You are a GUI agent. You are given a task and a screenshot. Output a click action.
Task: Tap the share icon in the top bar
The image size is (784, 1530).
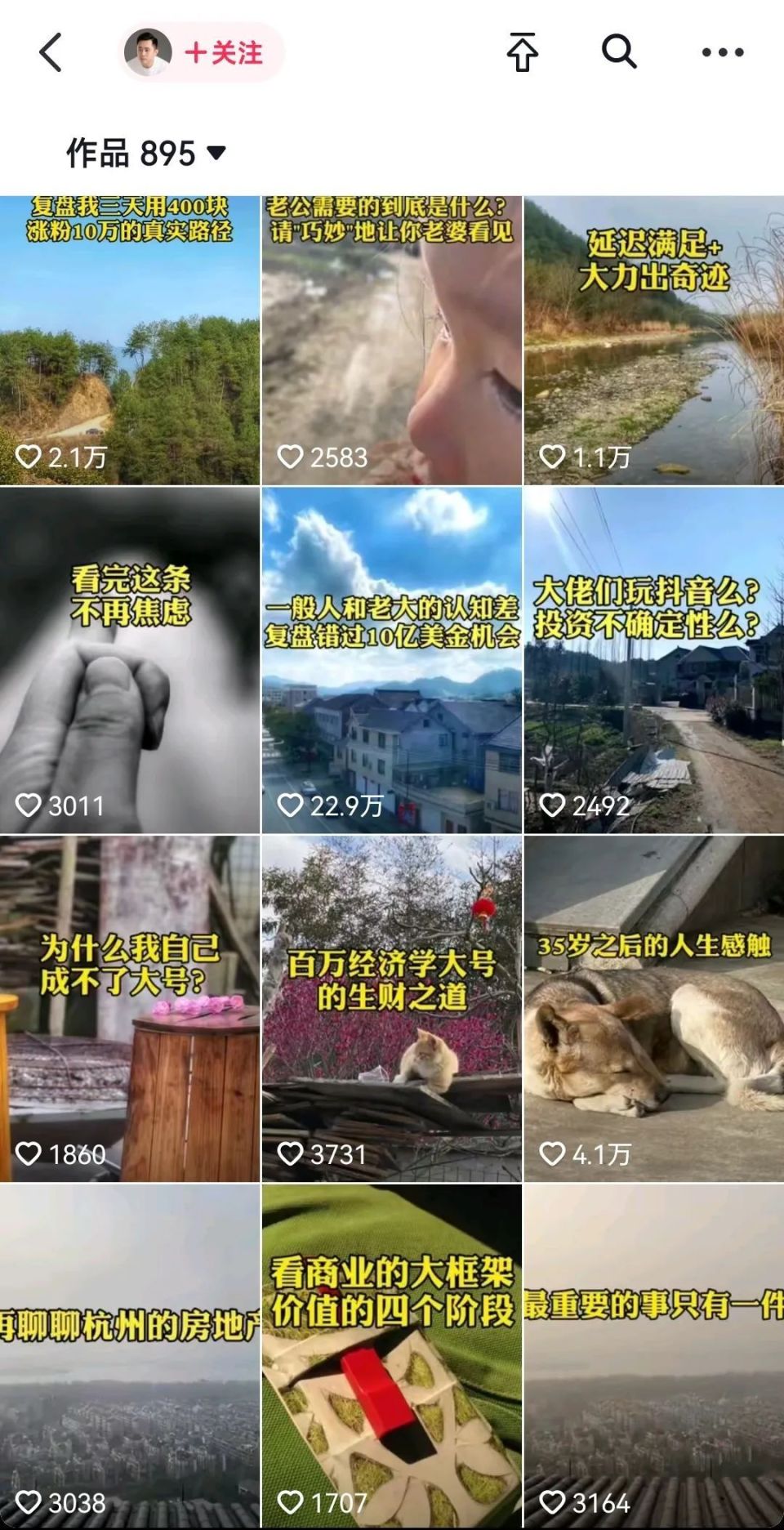tap(523, 53)
